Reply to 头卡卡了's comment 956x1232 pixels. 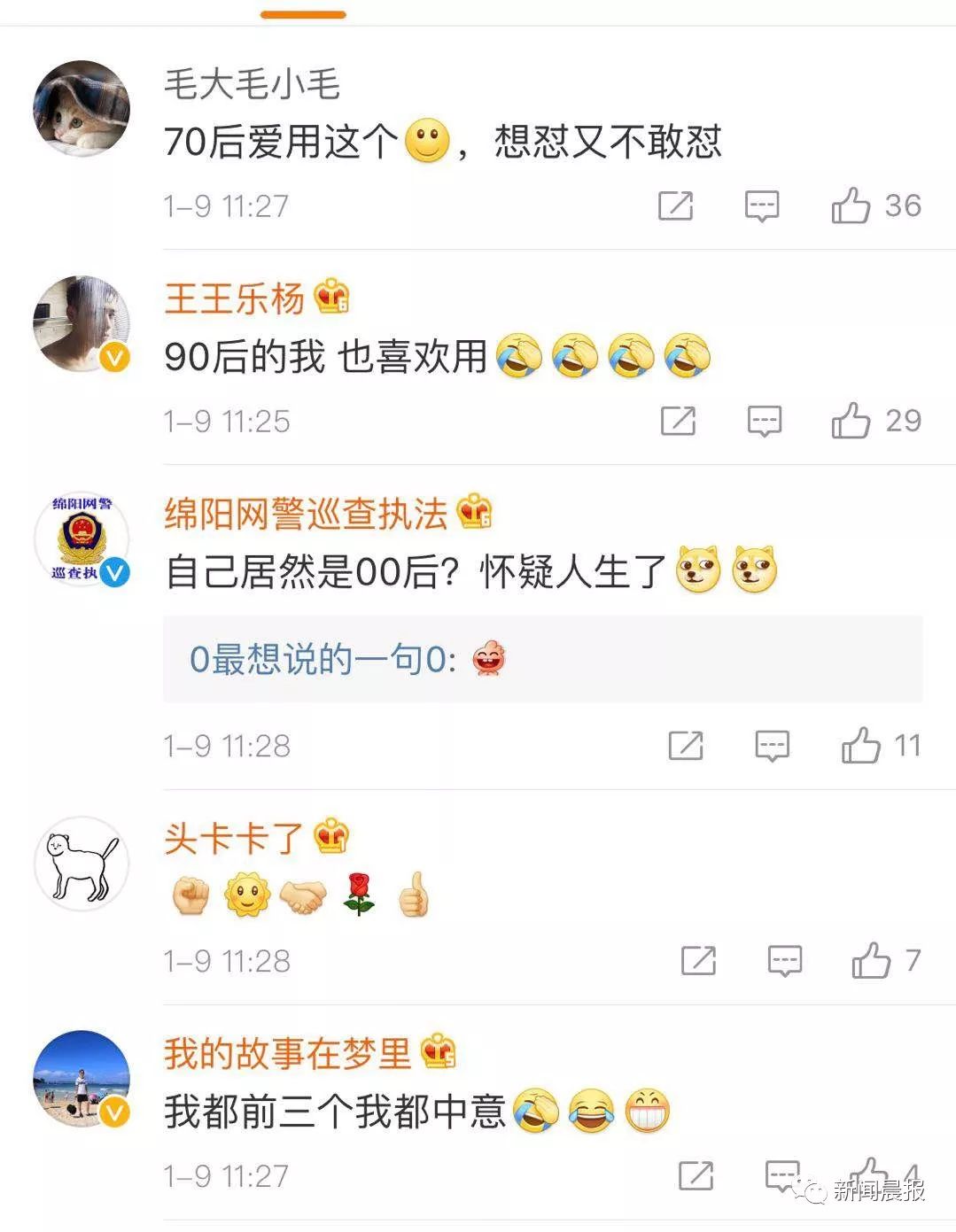click(785, 961)
